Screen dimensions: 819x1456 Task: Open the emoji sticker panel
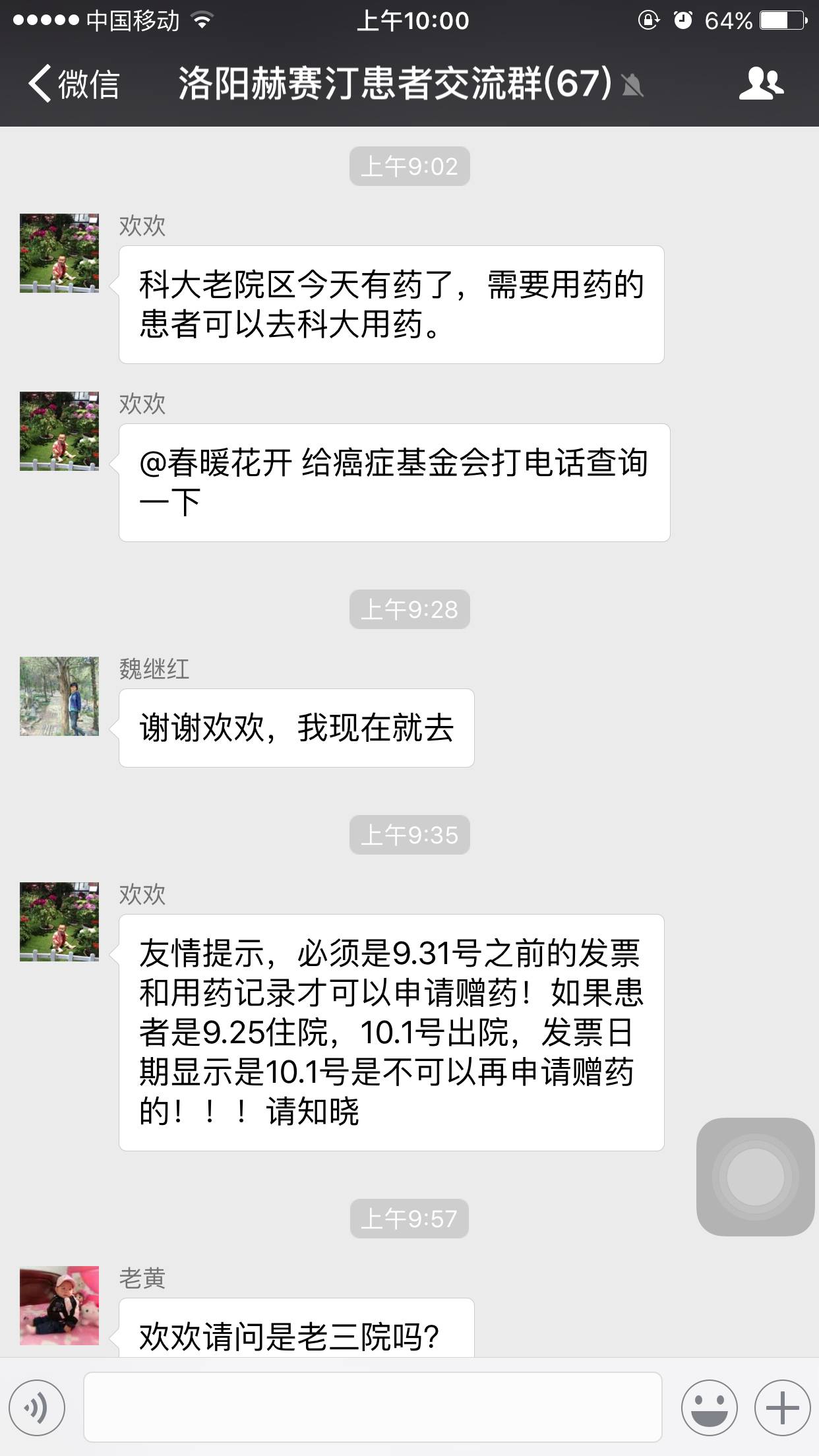coord(709,1408)
